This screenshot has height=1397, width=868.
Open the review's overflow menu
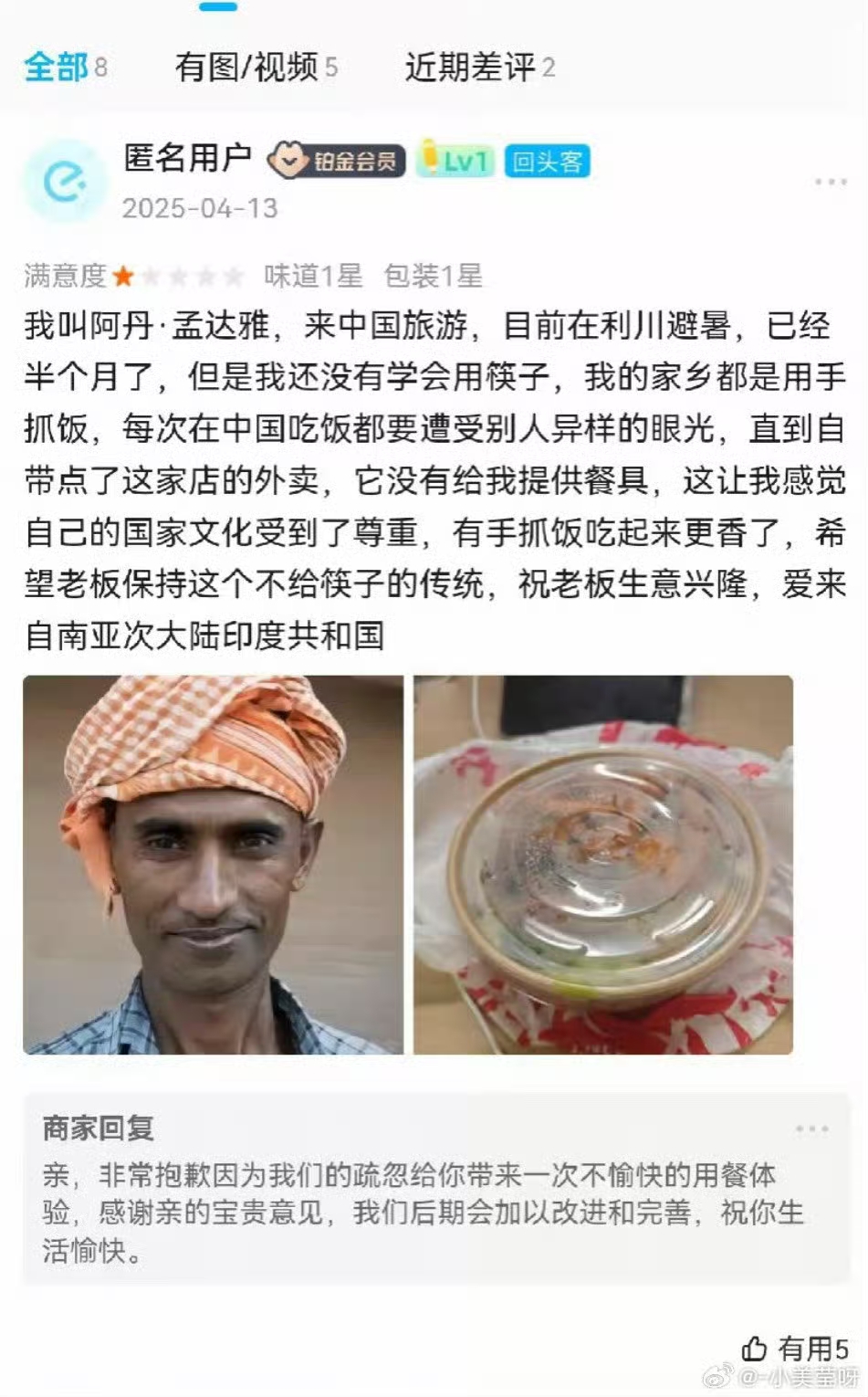(x=830, y=182)
